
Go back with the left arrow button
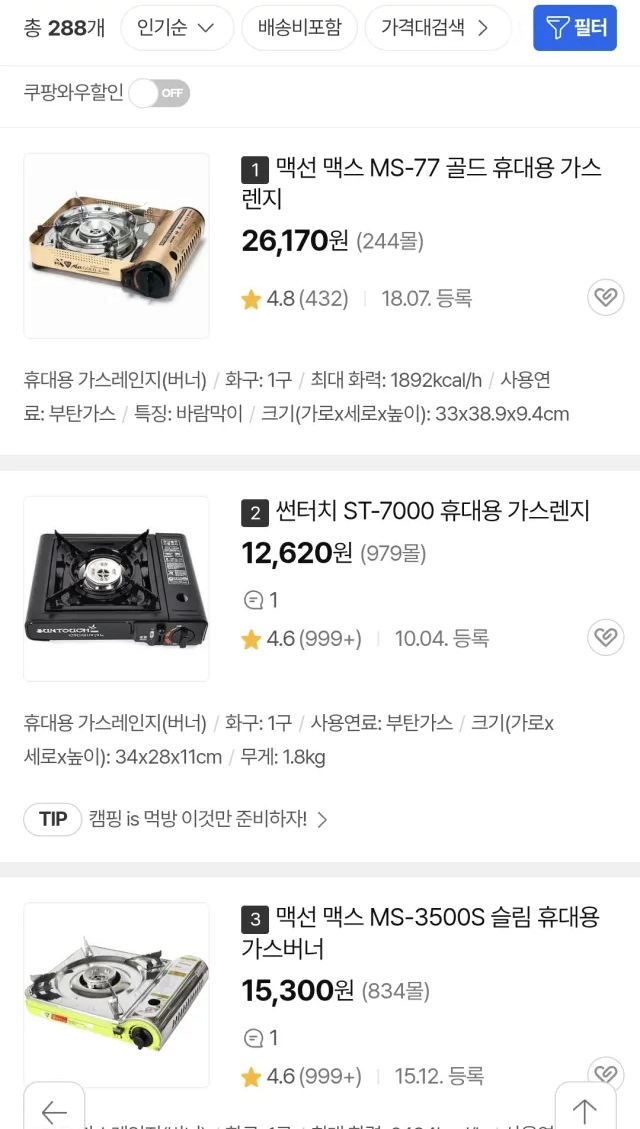coord(54,1111)
